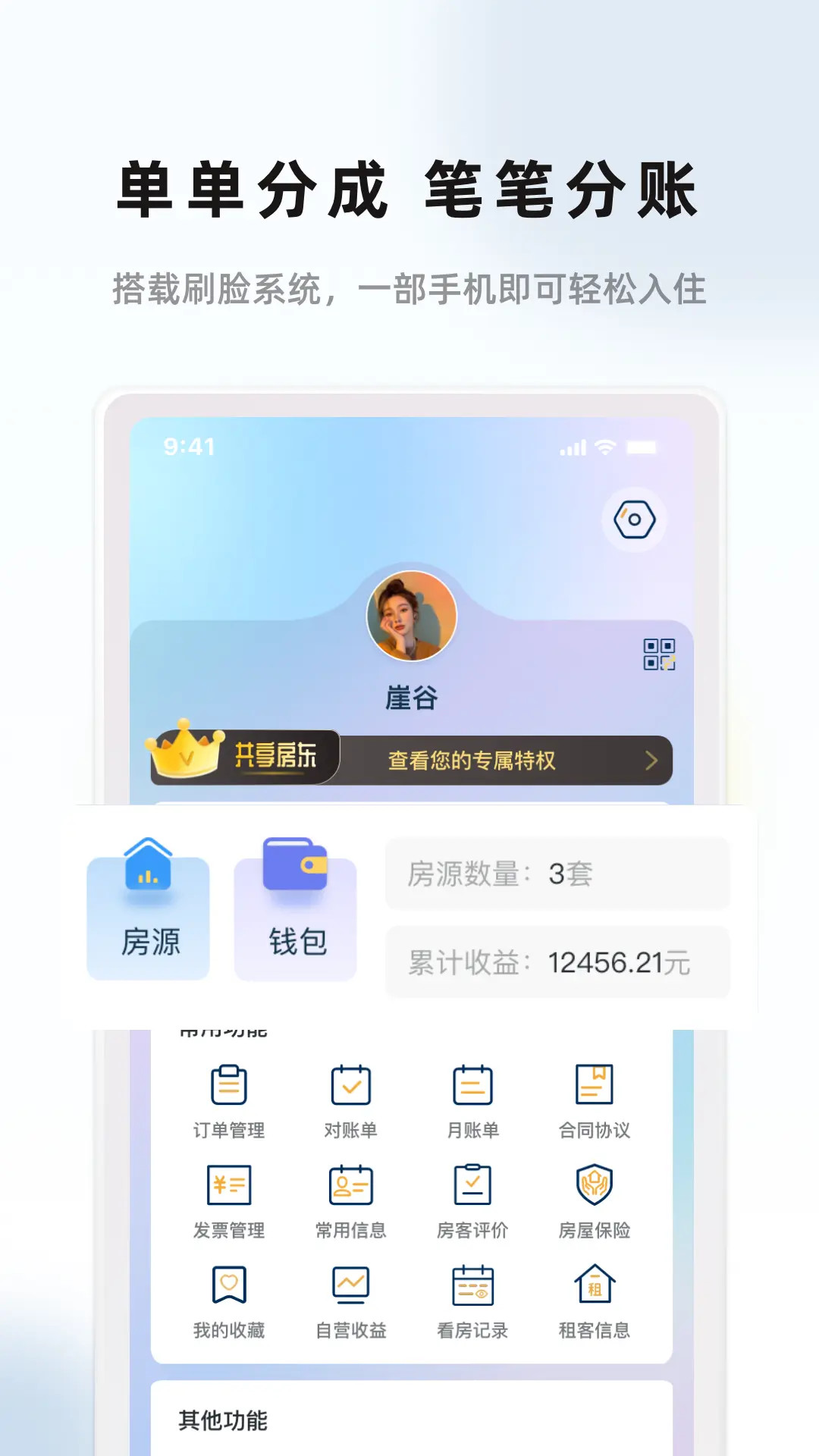819x1456 pixels.
Task: Open 订单管理 (order management) icon
Action: 229,1092
